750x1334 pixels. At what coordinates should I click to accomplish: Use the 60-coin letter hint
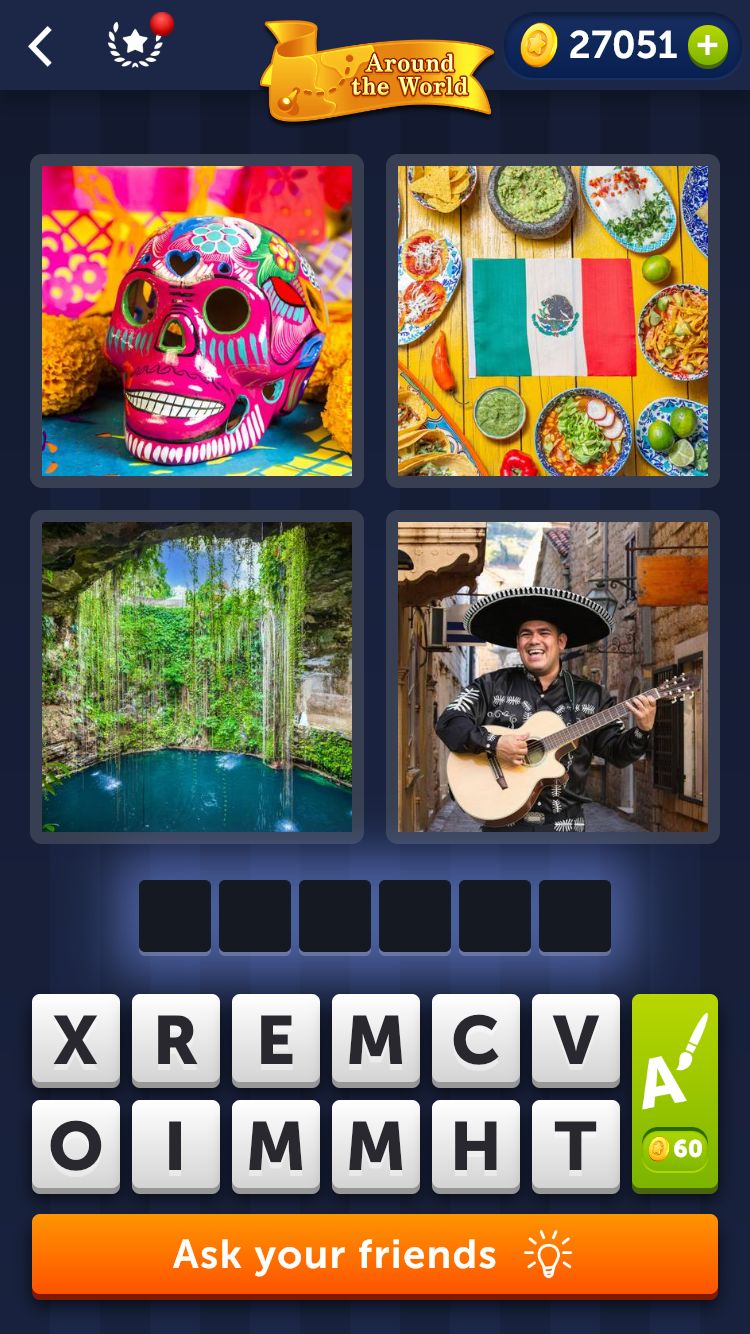click(675, 1093)
